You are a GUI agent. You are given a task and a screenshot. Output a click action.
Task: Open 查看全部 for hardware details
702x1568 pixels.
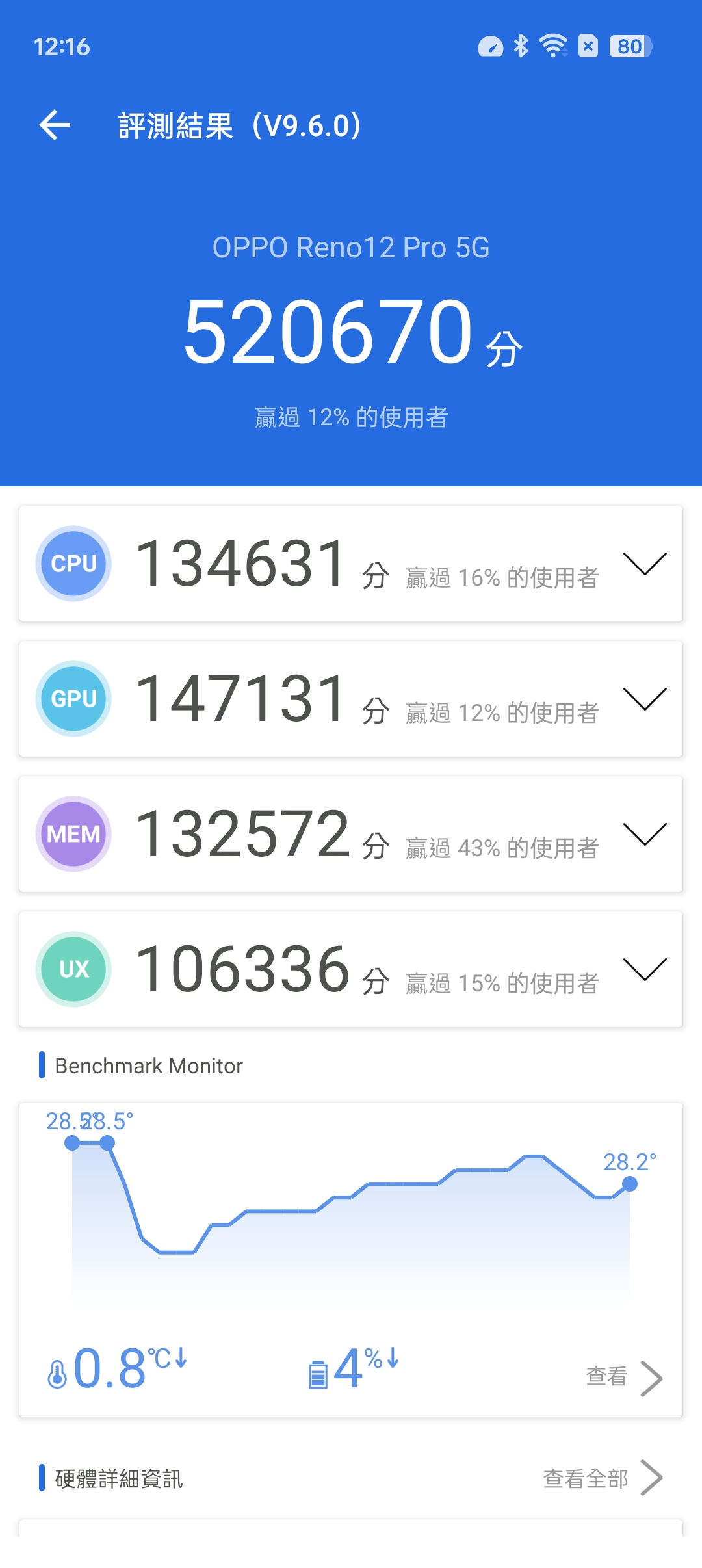click(x=602, y=1478)
